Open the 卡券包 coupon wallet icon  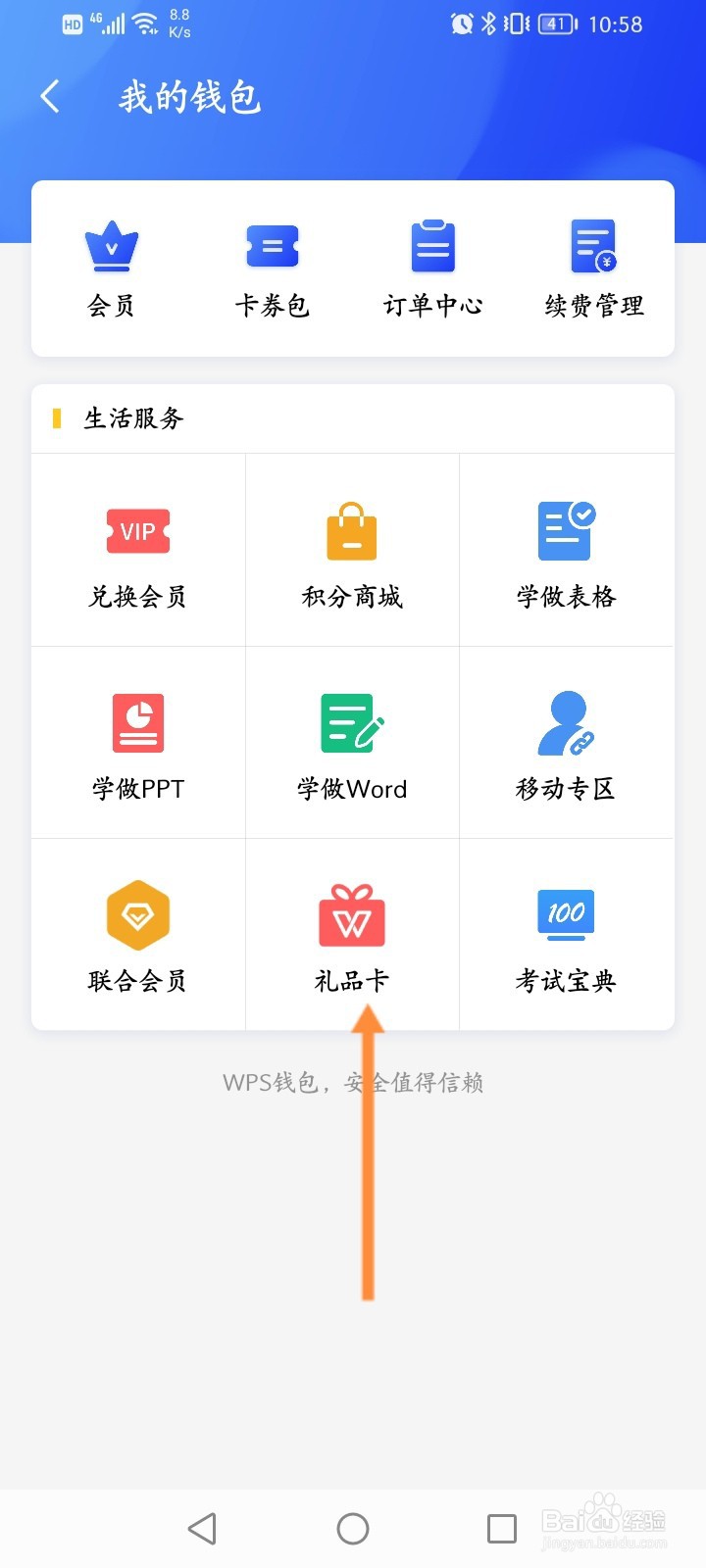(272, 247)
